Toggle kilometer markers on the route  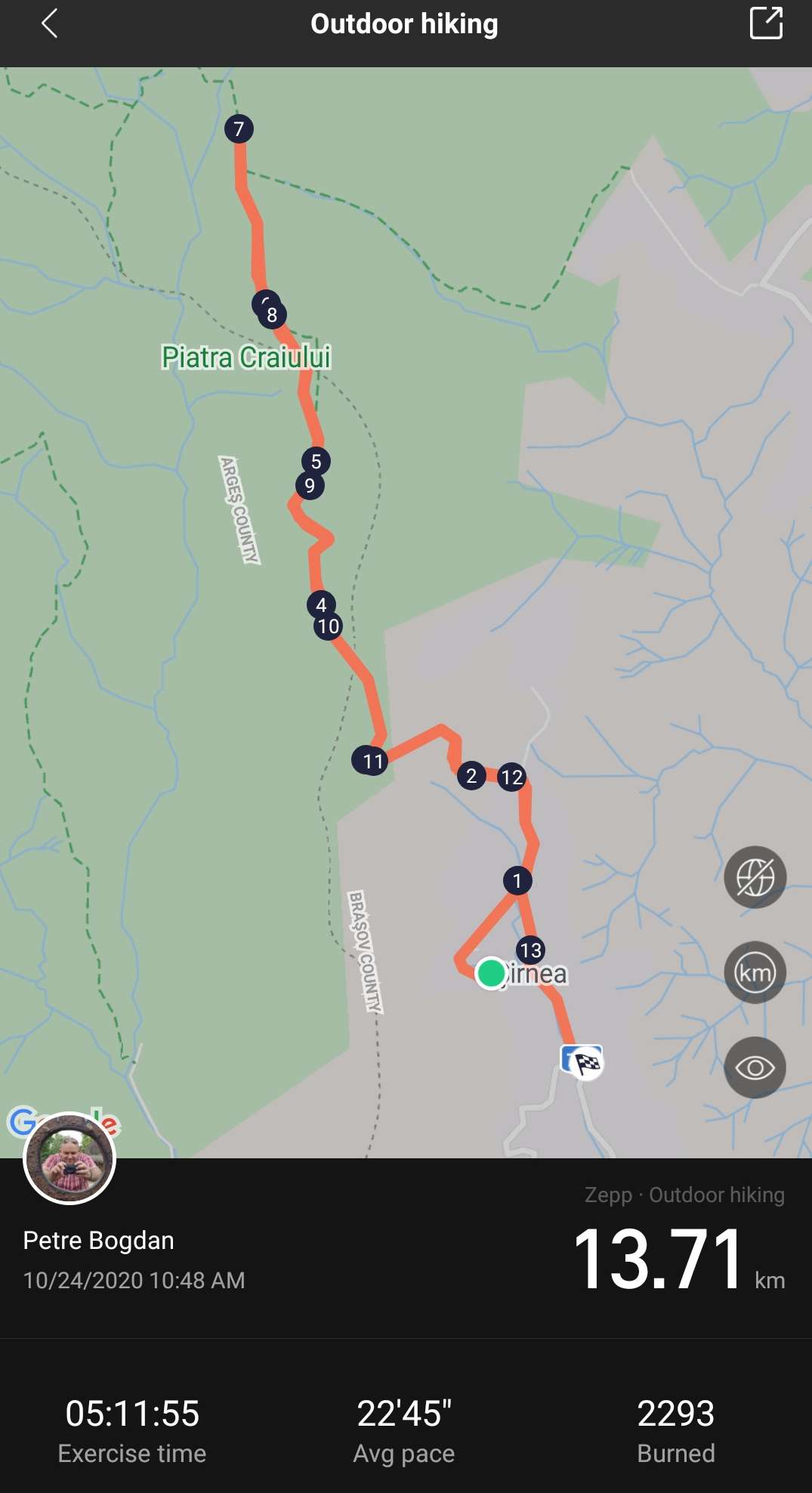pos(755,972)
